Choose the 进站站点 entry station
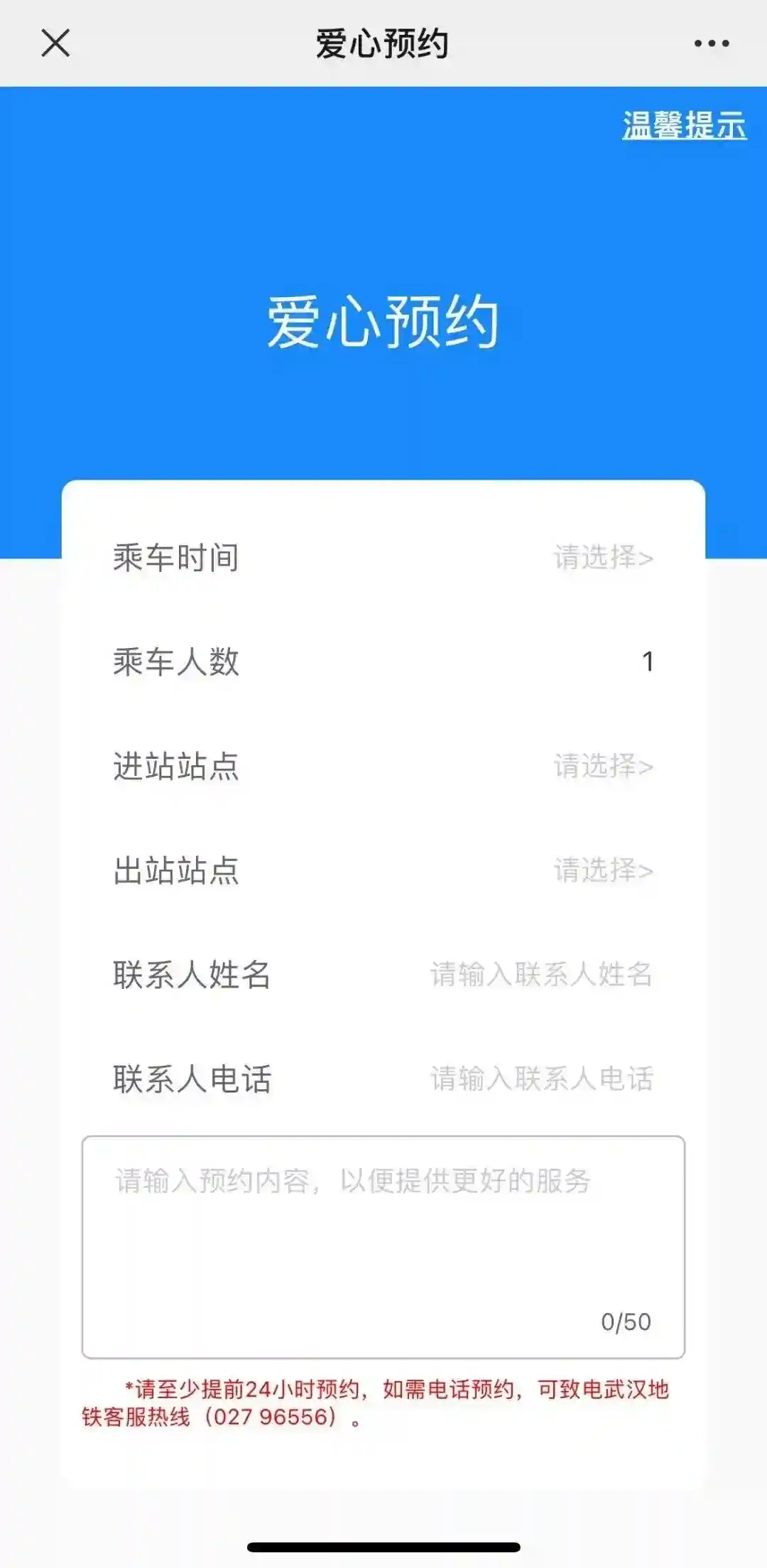This screenshot has height=1568, width=767. click(x=602, y=767)
